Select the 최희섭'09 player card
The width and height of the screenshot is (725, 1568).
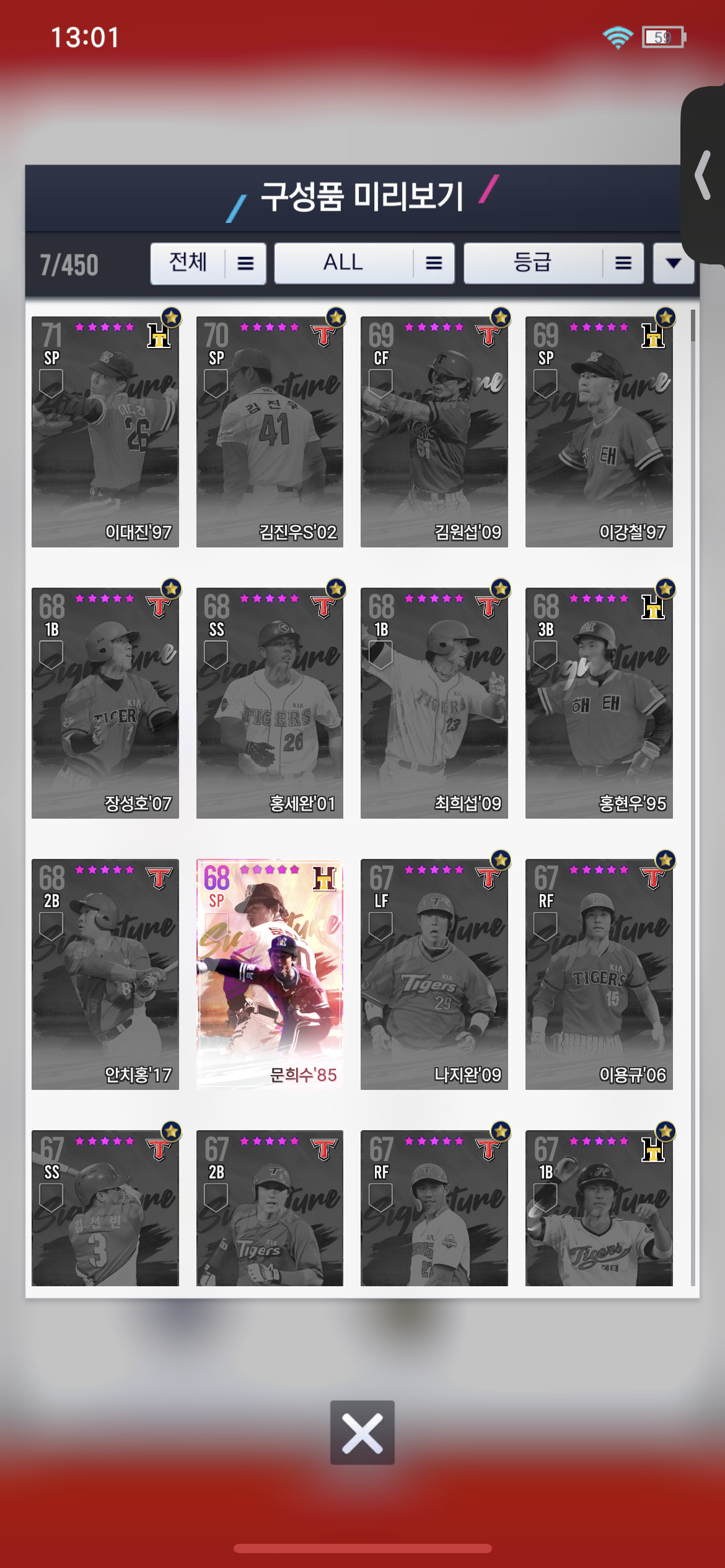tap(434, 703)
